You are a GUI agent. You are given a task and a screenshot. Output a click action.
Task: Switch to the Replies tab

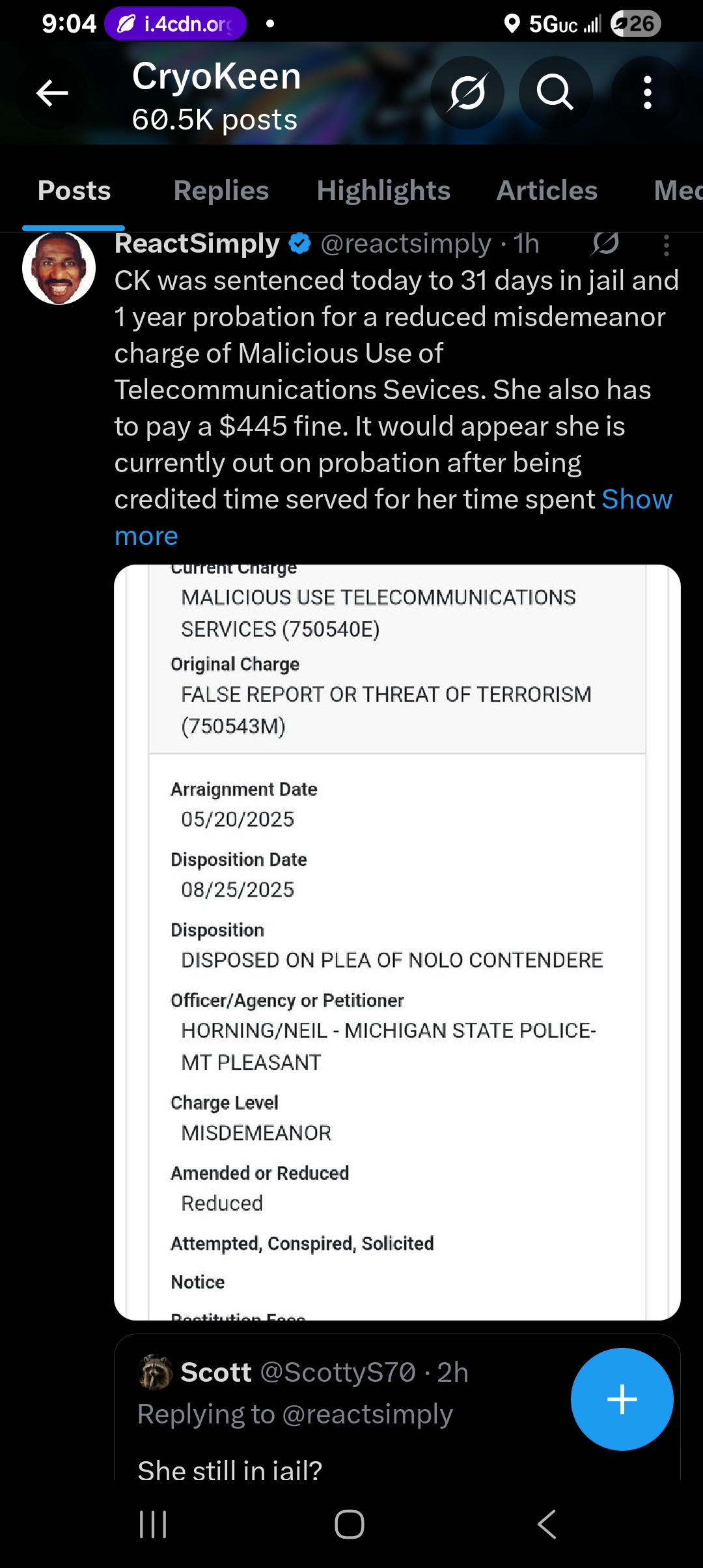221,191
